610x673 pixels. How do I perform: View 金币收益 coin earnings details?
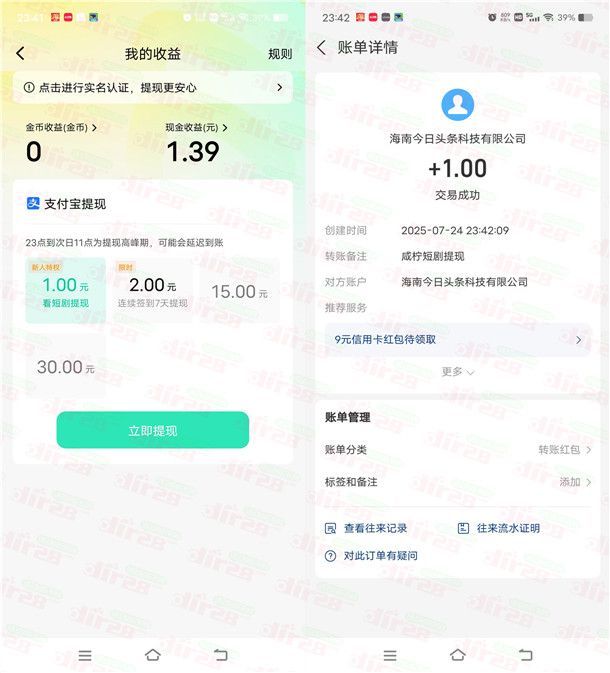pyautogui.click(x=61, y=128)
